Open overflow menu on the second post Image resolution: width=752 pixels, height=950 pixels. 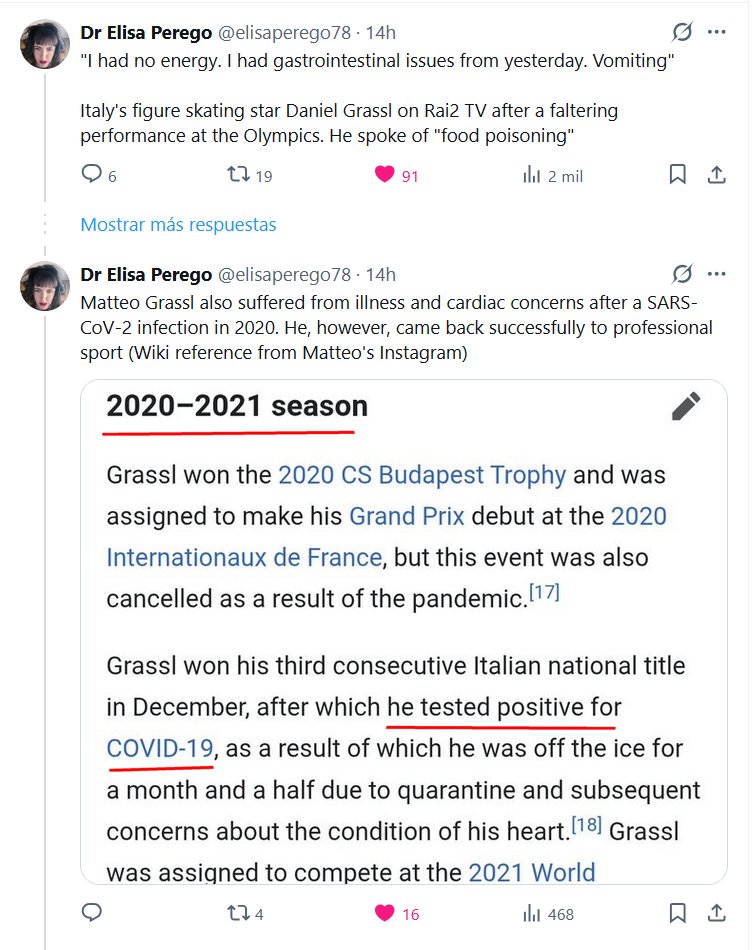(x=716, y=274)
